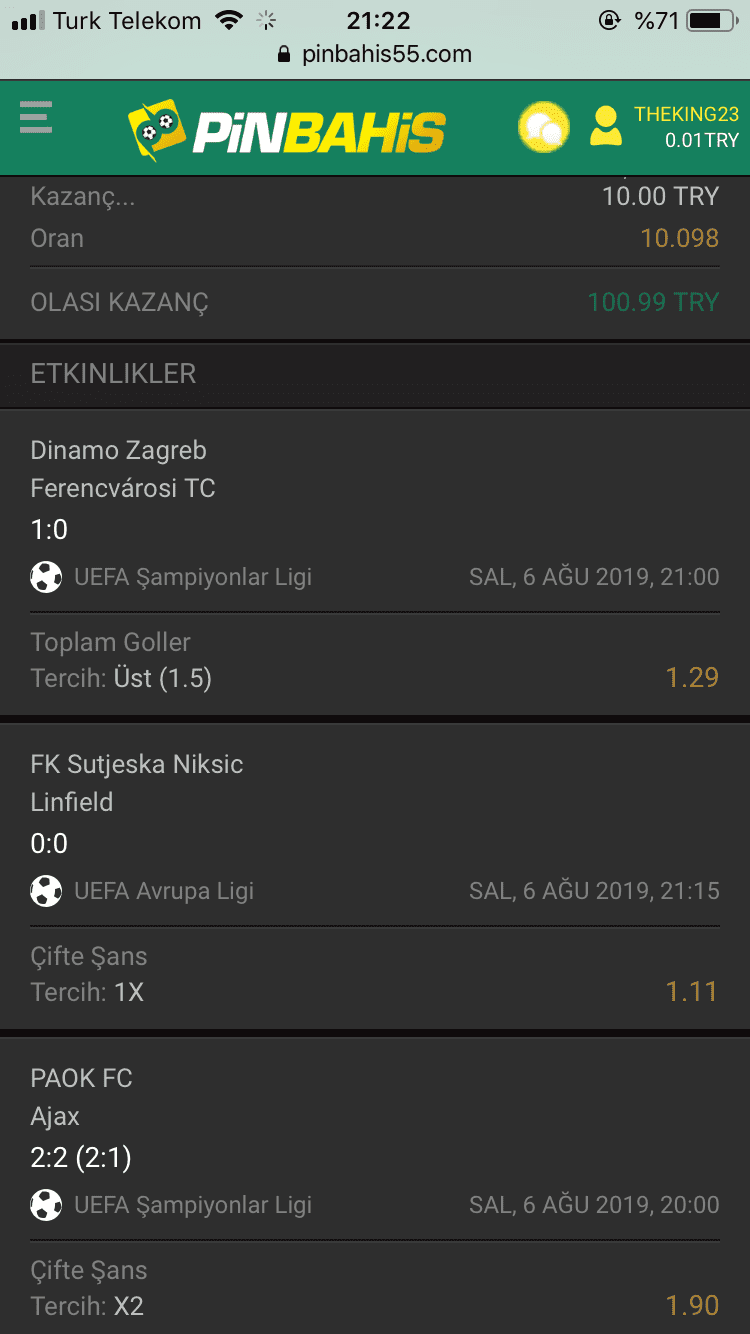Open the FK Sutjeska Niksic vs Linfield event

375,877
